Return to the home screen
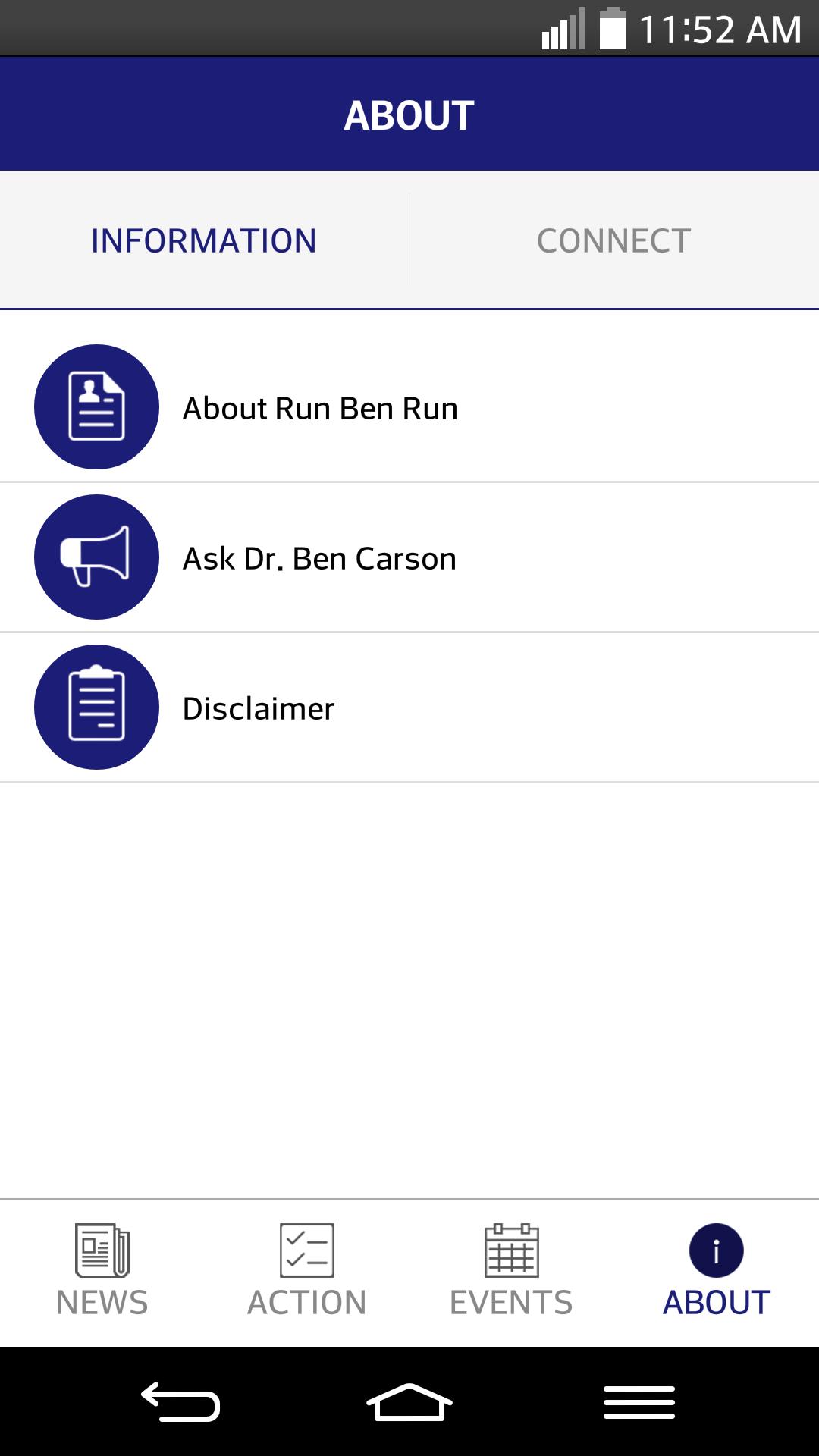Screen dimensions: 819x1456 (409, 1401)
